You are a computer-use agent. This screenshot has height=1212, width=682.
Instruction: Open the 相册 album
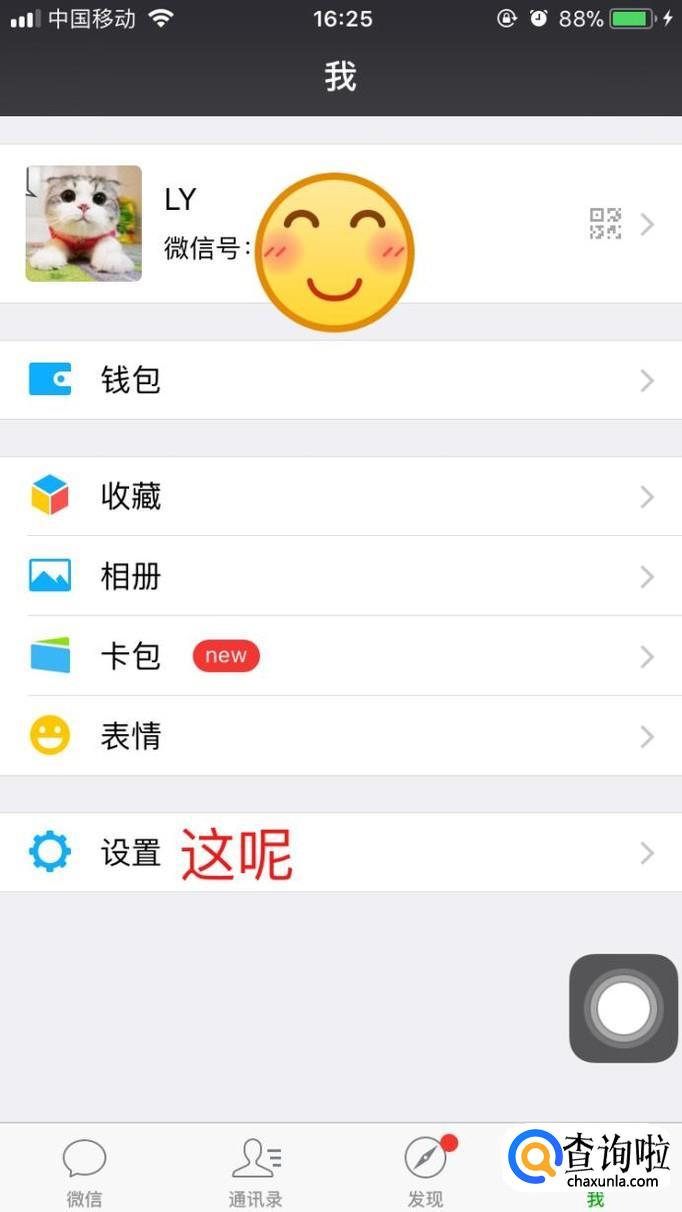340,577
